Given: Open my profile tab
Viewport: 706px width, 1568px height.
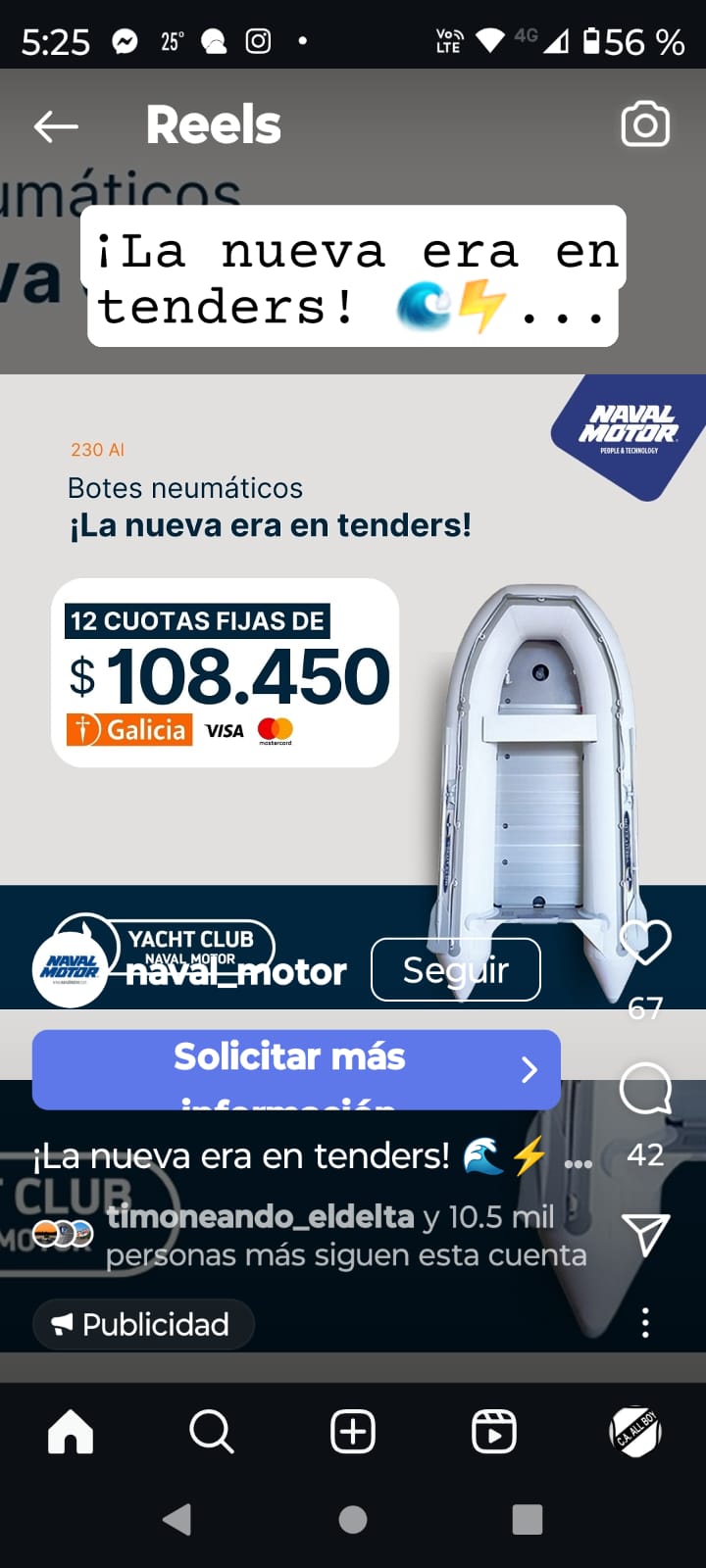Looking at the screenshot, I should pos(635,1433).
